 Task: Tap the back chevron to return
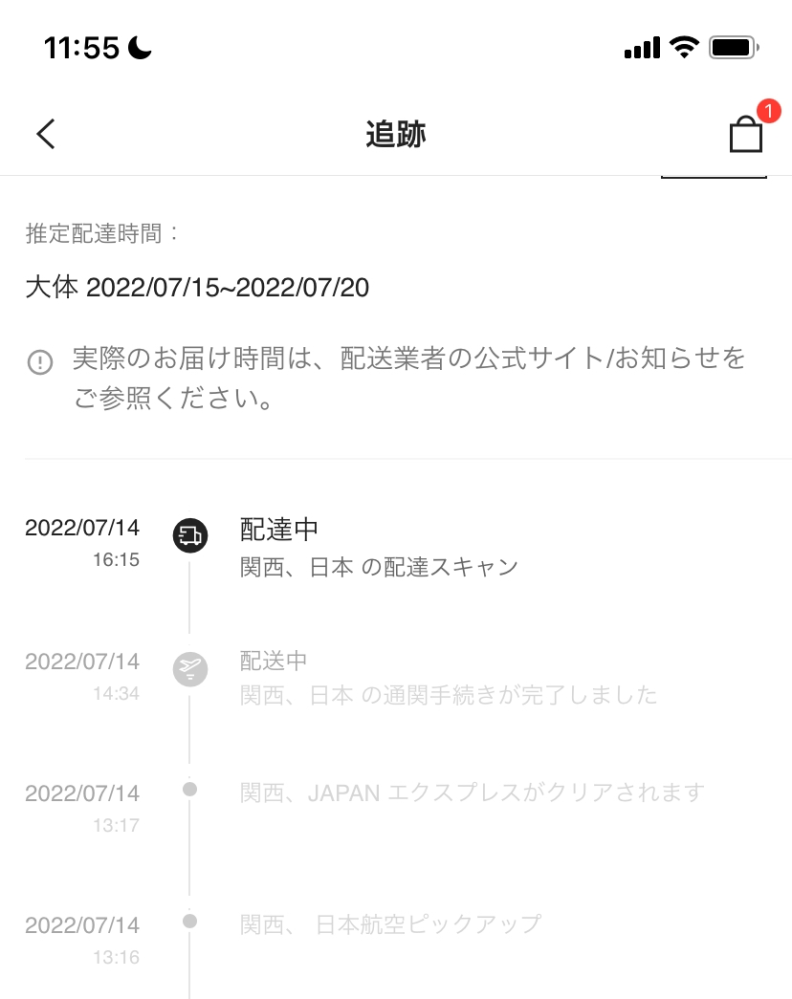coord(44,132)
